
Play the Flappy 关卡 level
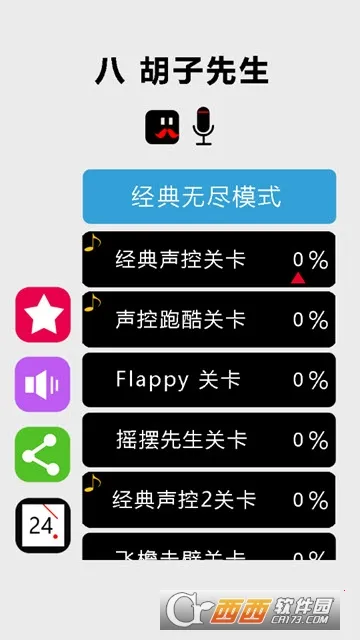click(209, 380)
